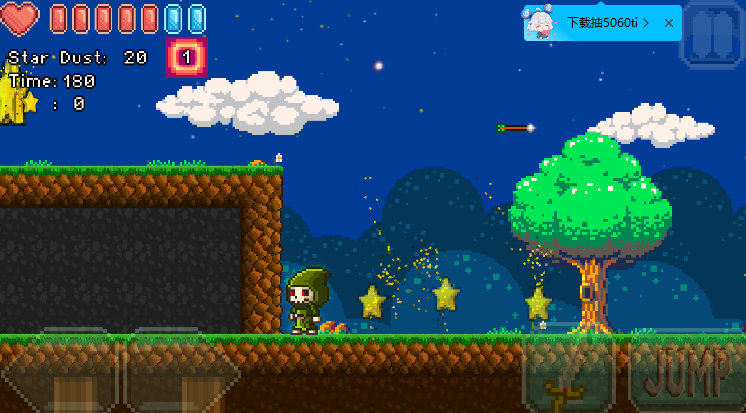
Task: Close the ad banner
Action: (x=669, y=22)
